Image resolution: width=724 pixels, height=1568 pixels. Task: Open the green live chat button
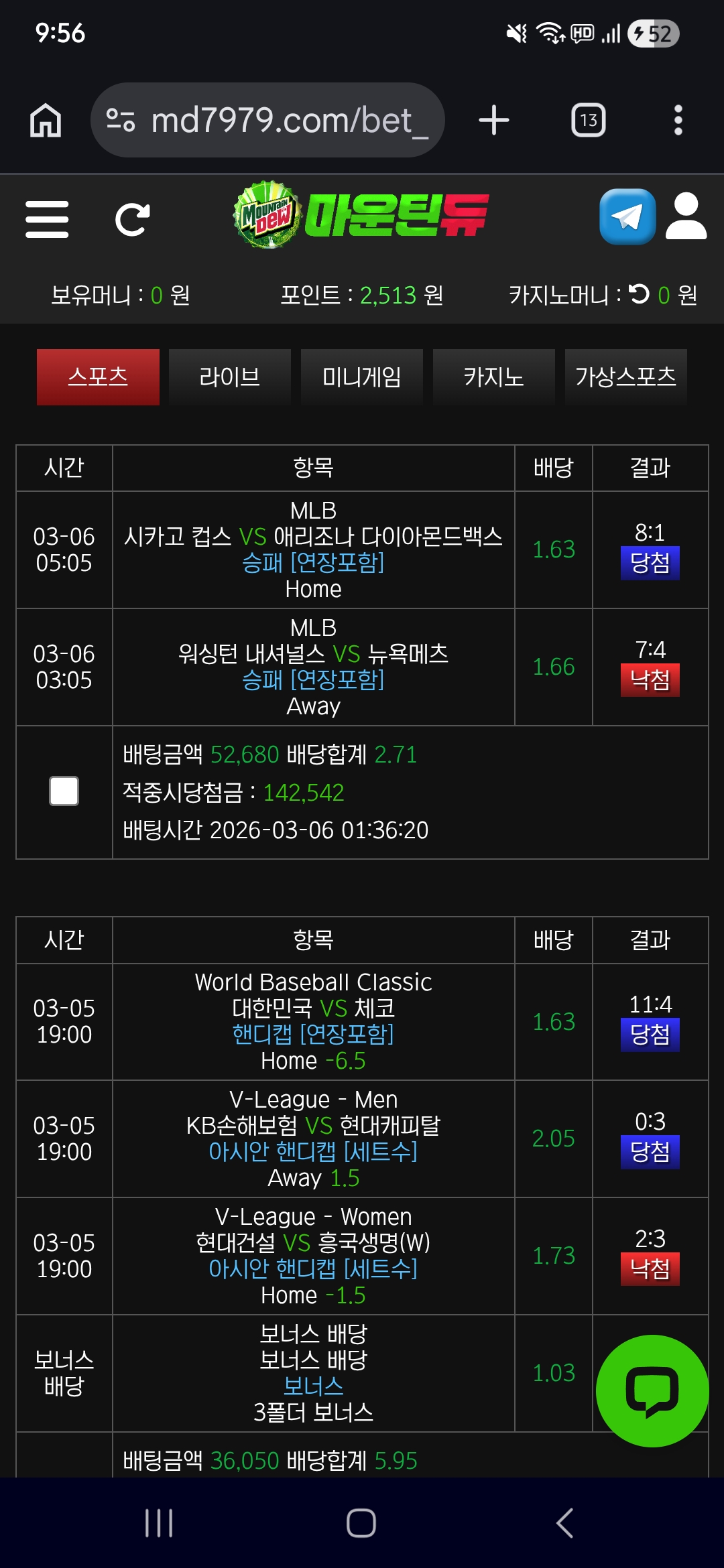point(652,1391)
